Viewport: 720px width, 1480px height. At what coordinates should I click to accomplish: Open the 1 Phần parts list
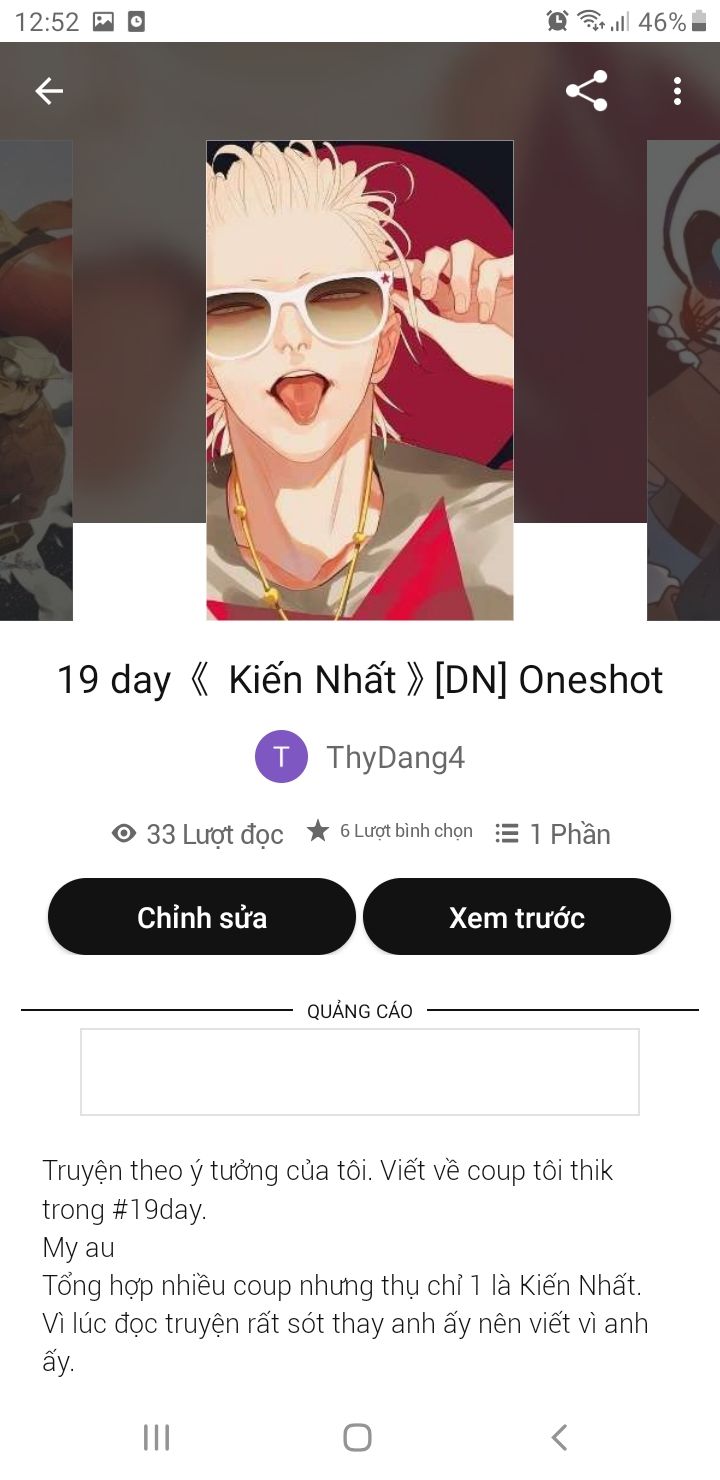[553, 834]
